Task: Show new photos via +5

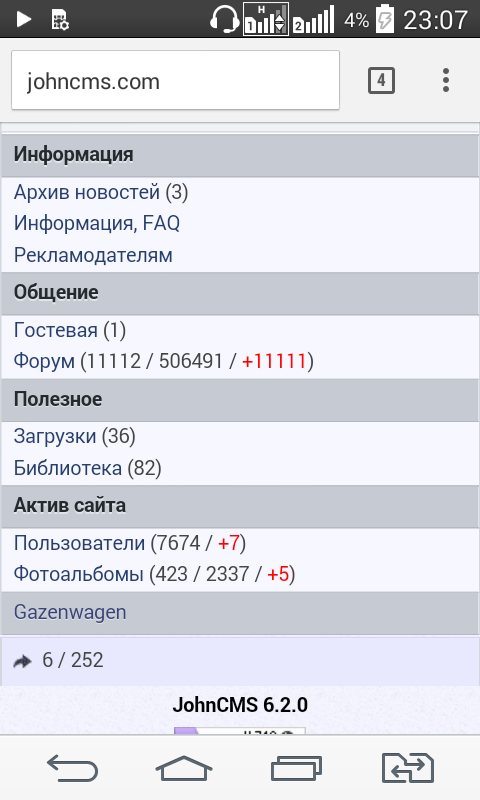Action: click(x=279, y=574)
